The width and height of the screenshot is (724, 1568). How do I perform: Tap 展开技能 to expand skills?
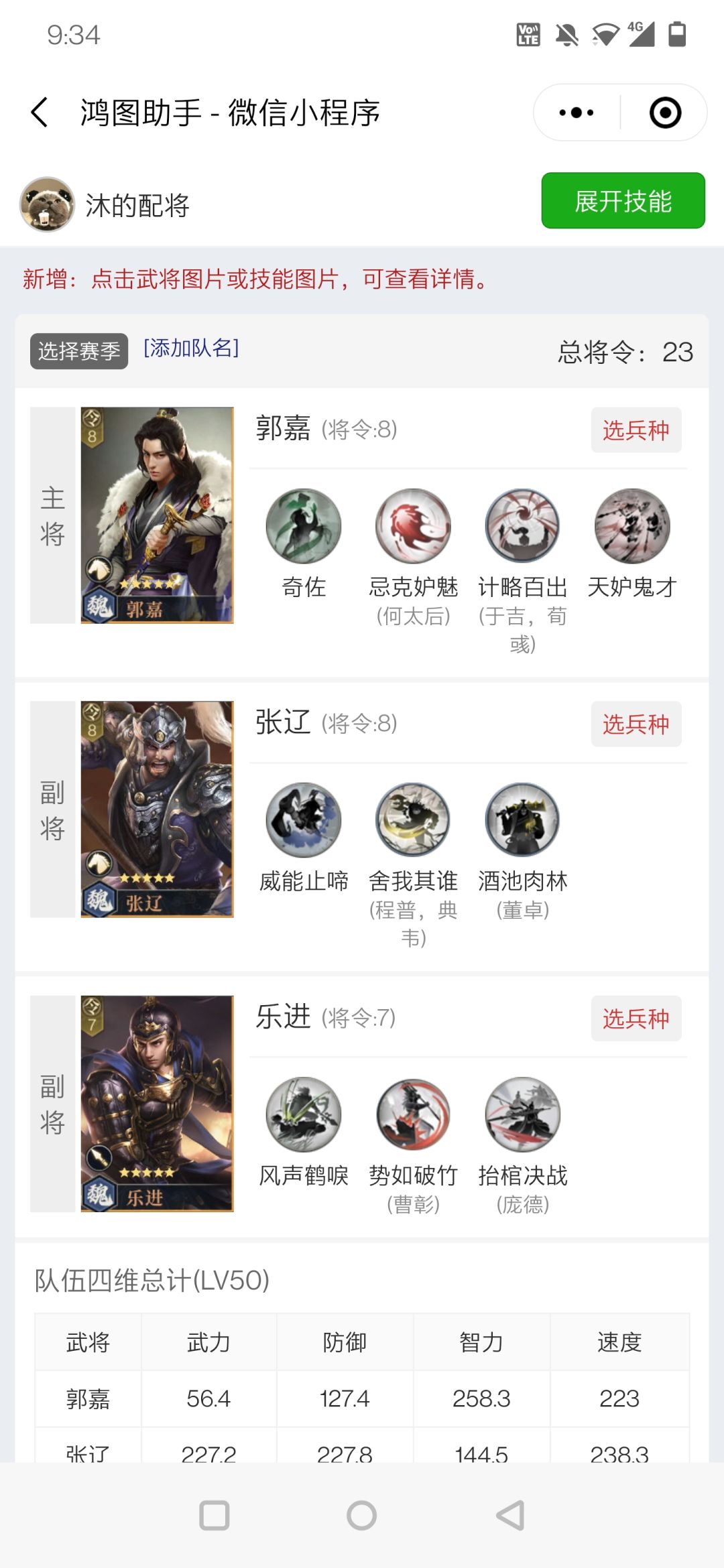[623, 201]
